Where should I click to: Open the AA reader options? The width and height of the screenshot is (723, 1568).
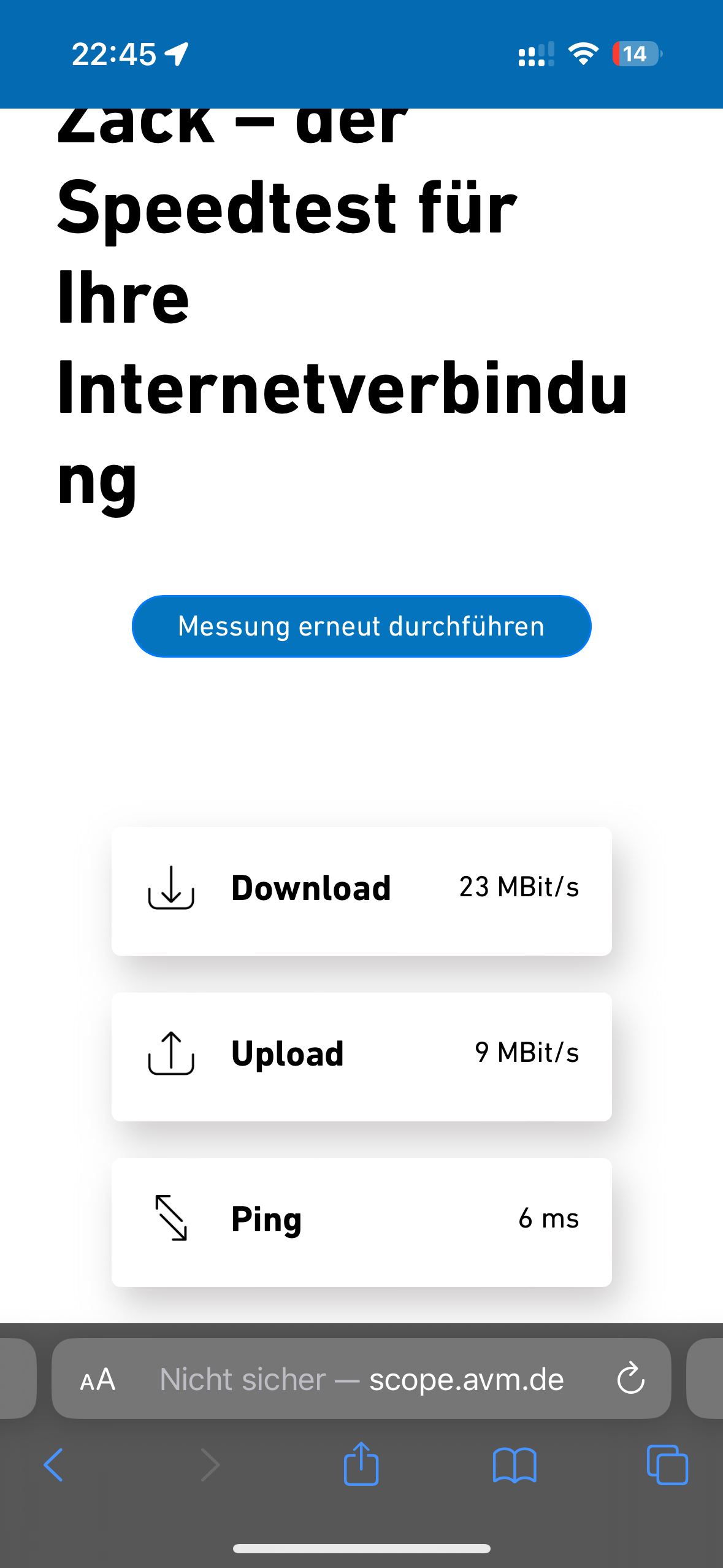98,1380
